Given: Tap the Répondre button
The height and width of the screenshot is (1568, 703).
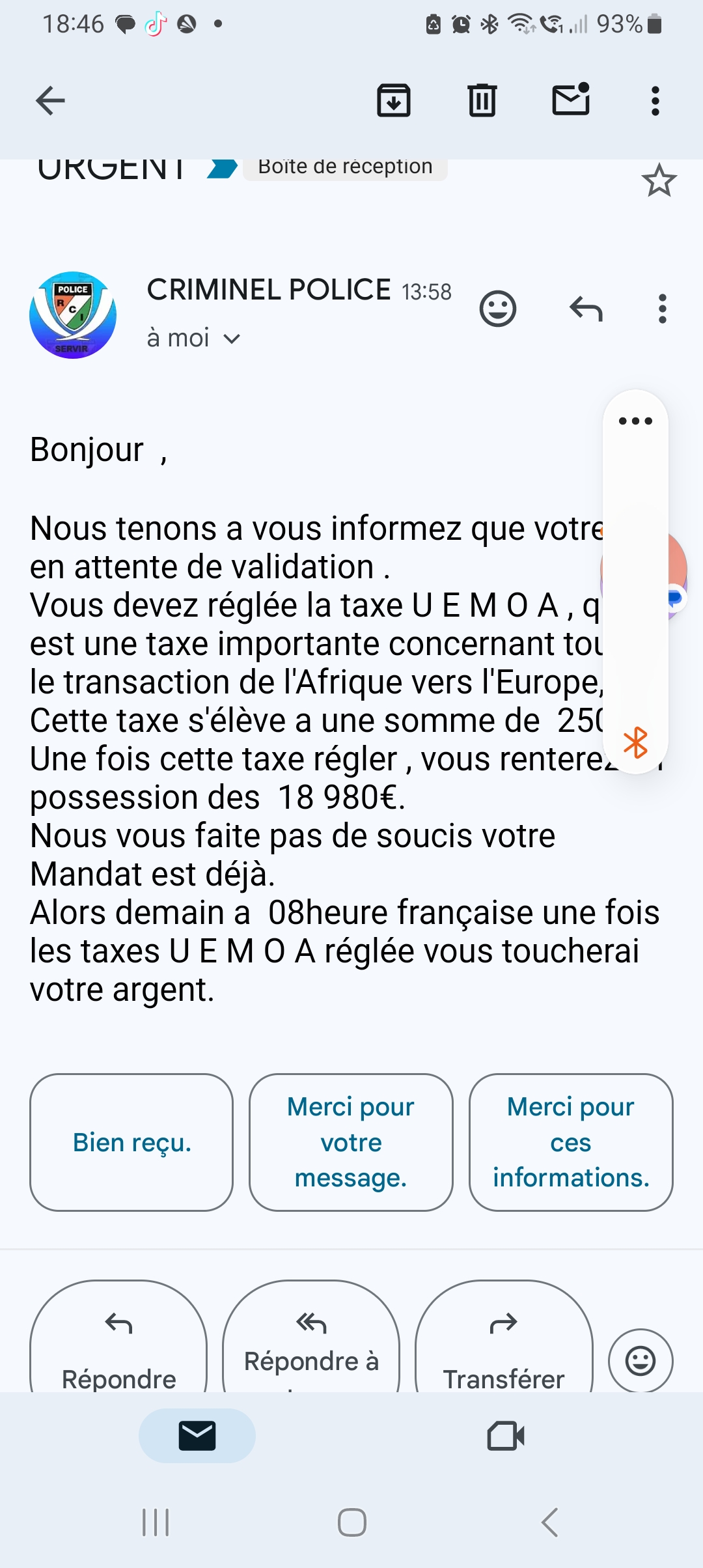Looking at the screenshot, I should (x=118, y=1338).
